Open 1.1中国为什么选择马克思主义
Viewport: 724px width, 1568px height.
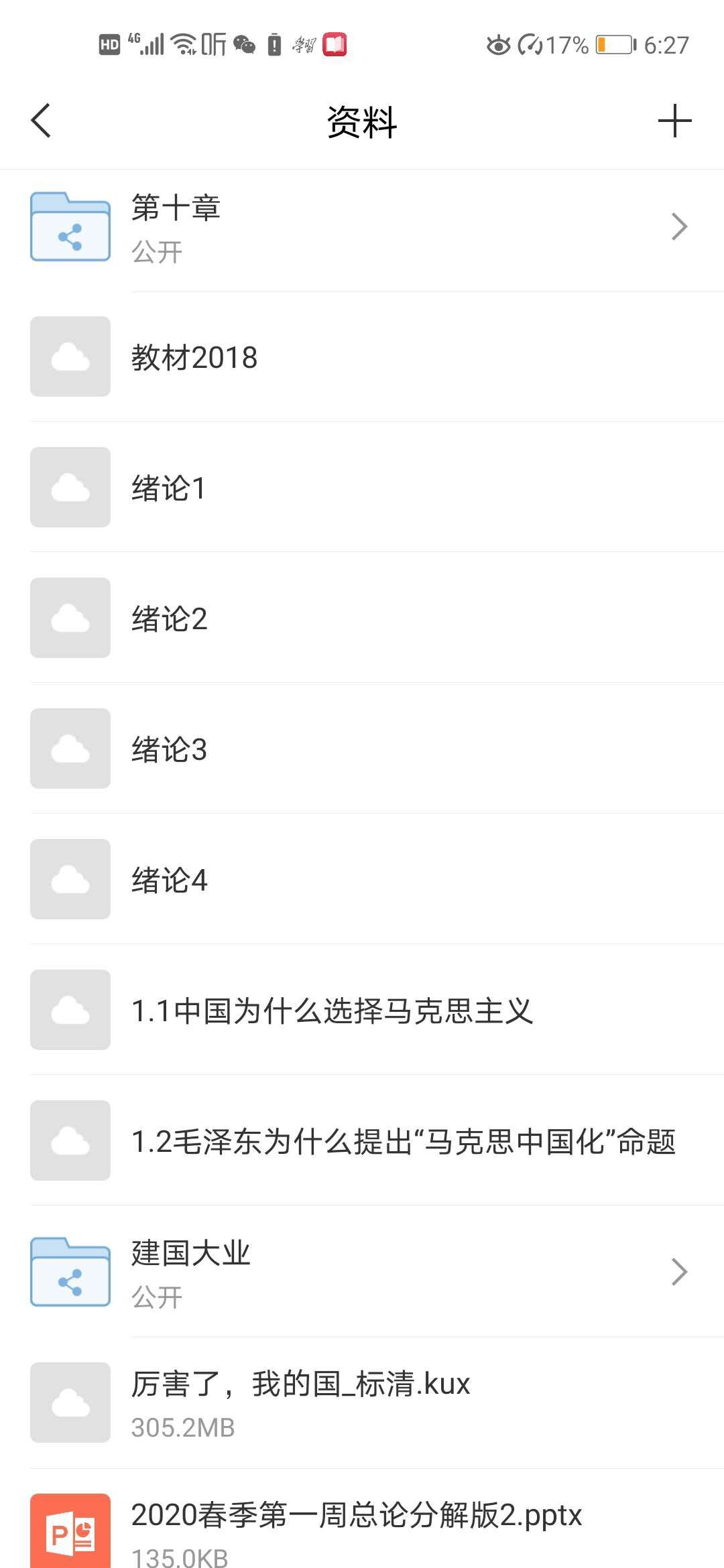tap(362, 1010)
